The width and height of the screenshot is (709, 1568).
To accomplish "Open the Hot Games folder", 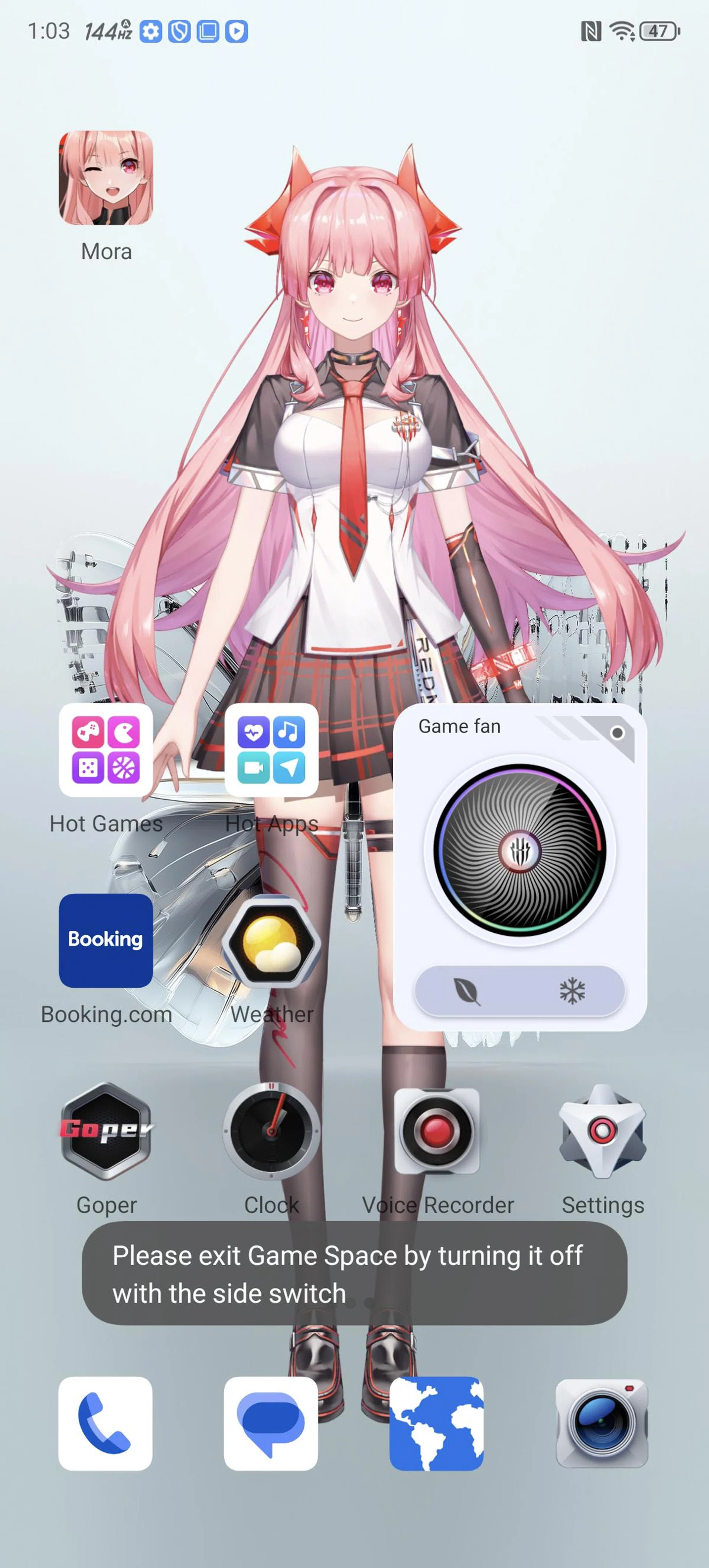I will pos(106,750).
